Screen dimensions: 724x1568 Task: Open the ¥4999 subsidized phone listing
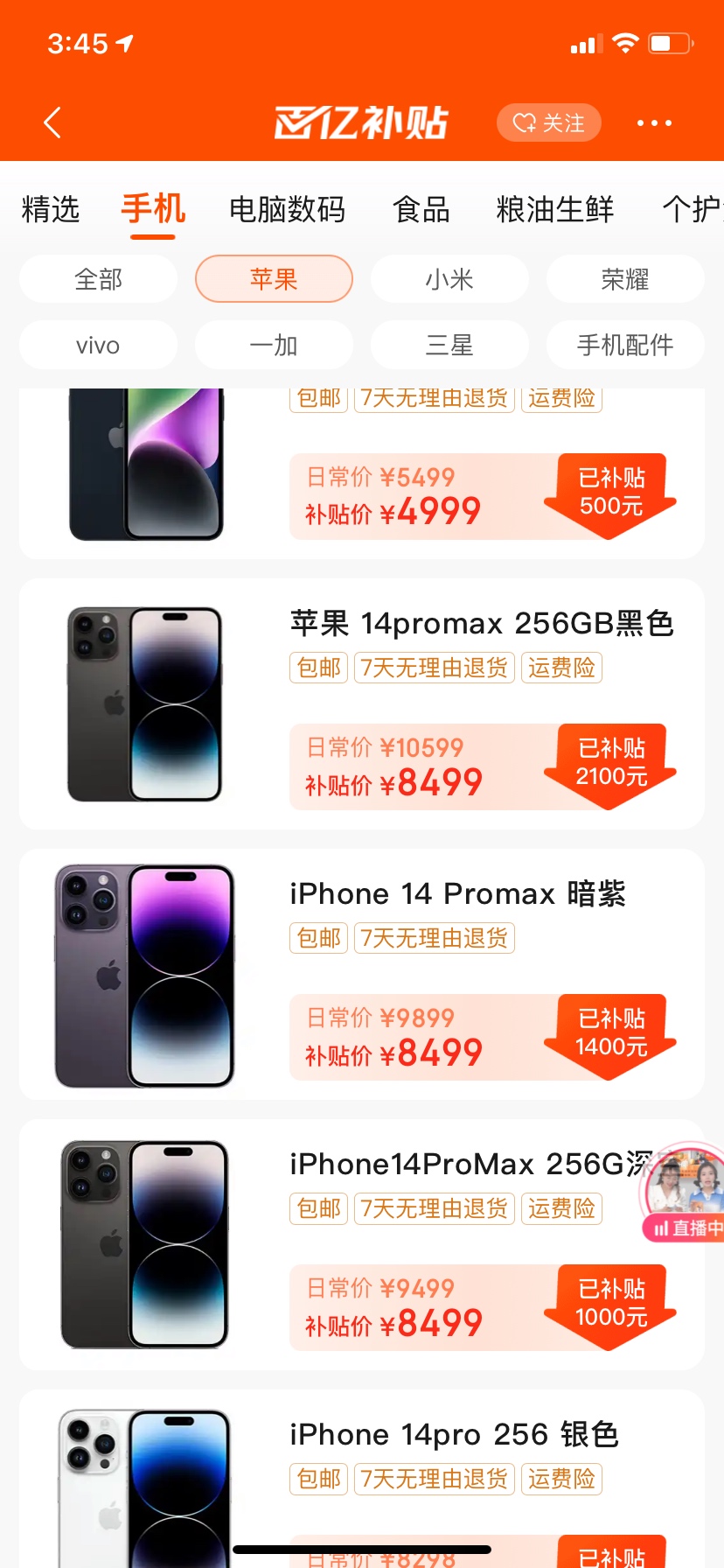pos(393,496)
